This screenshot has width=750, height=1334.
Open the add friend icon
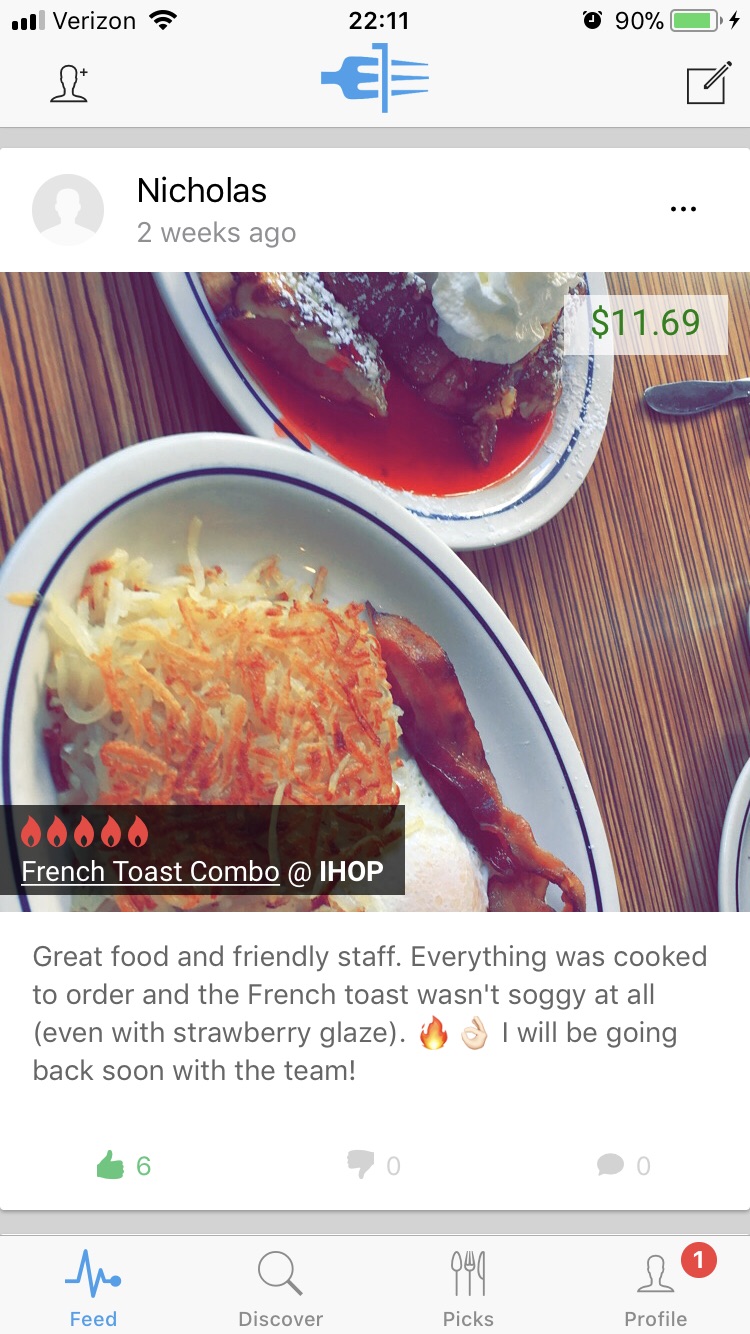69,84
